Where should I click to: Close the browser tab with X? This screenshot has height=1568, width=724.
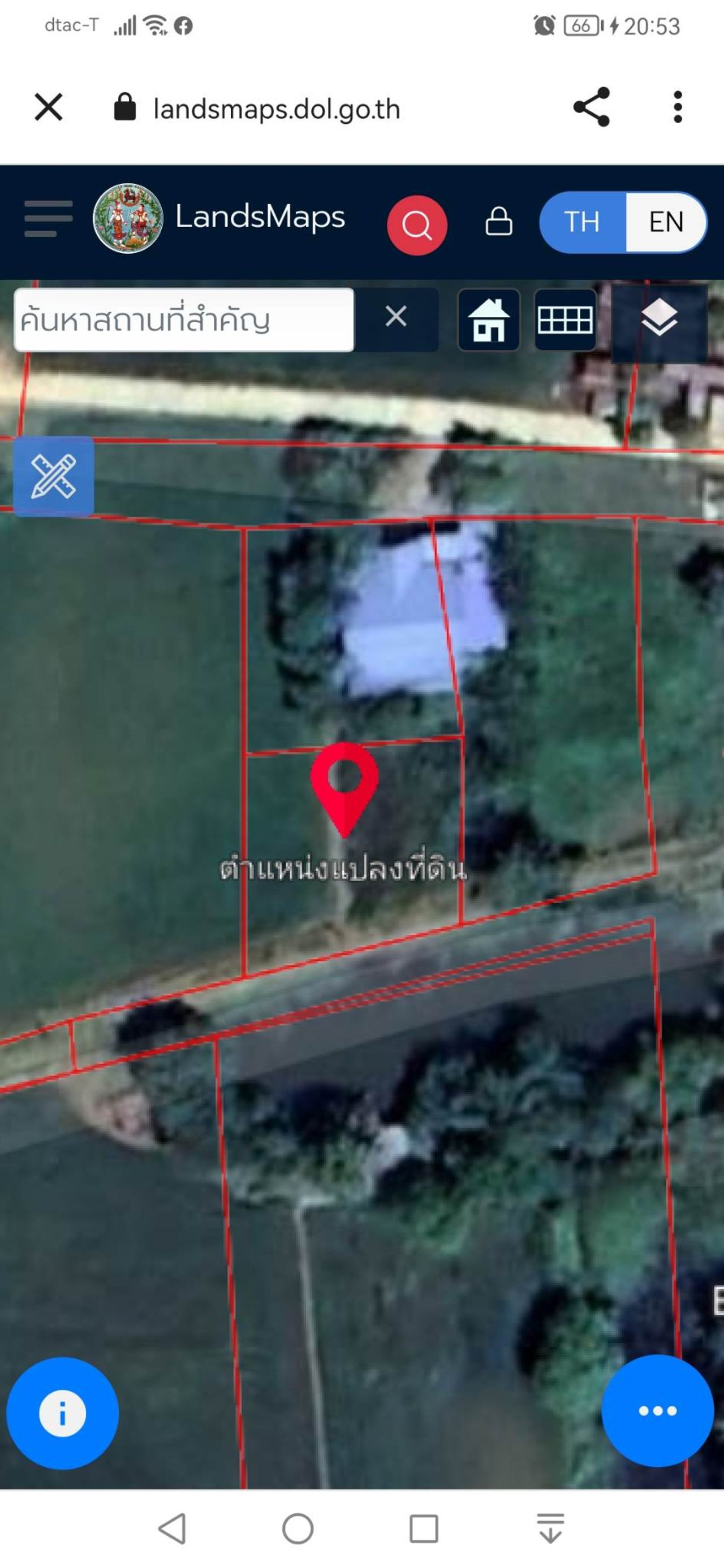[x=49, y=108]
